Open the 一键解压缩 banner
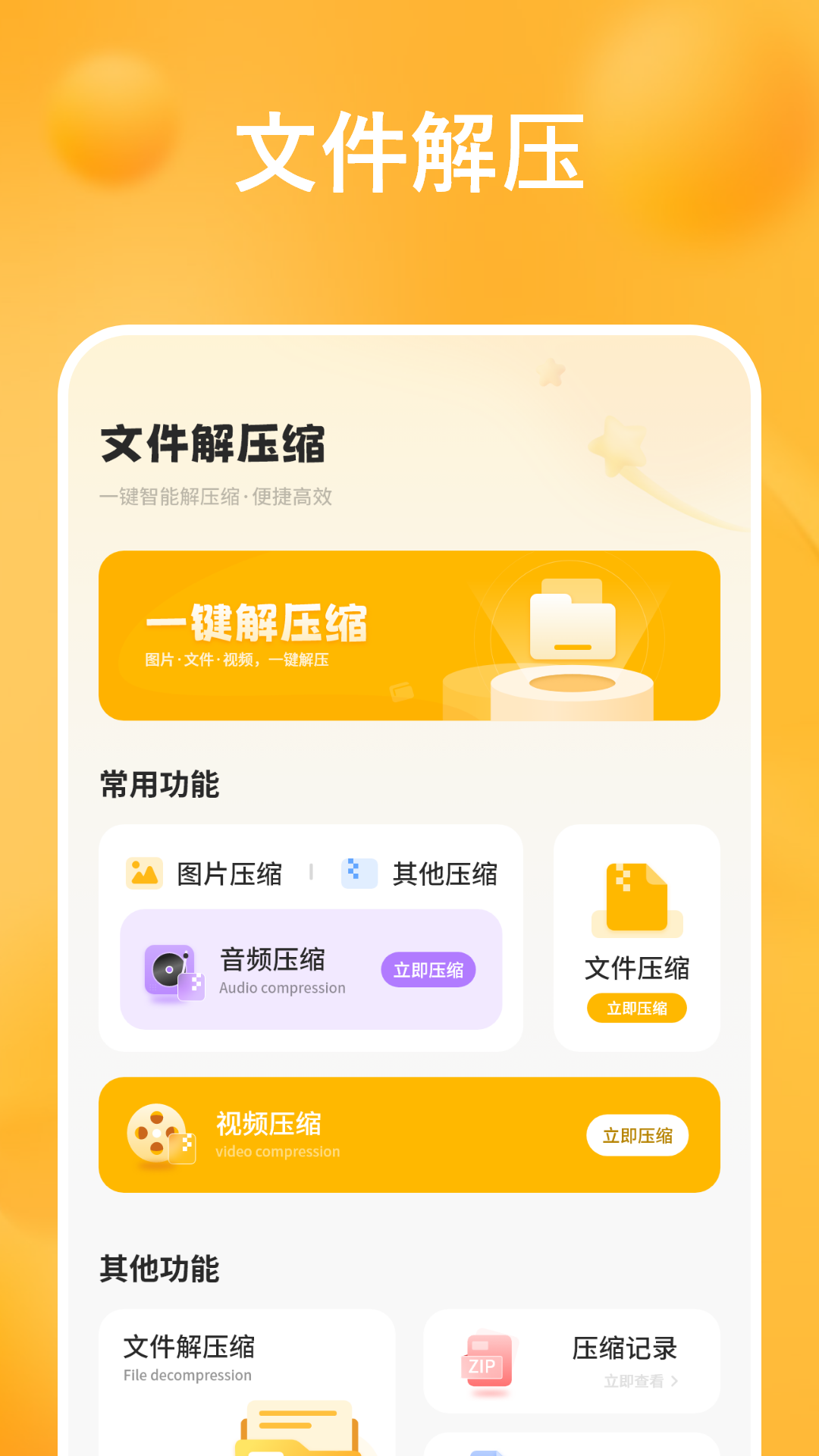 point(409,637)
